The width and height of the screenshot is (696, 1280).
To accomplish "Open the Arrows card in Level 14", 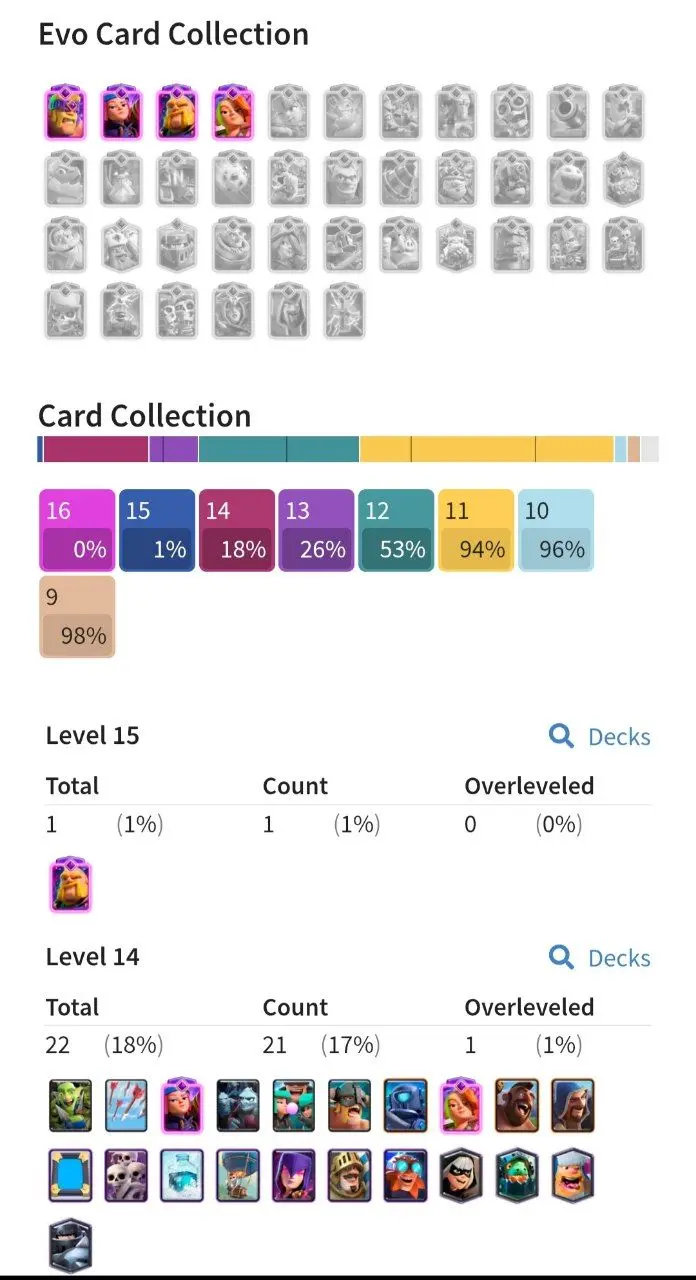I will [126, 1105].
